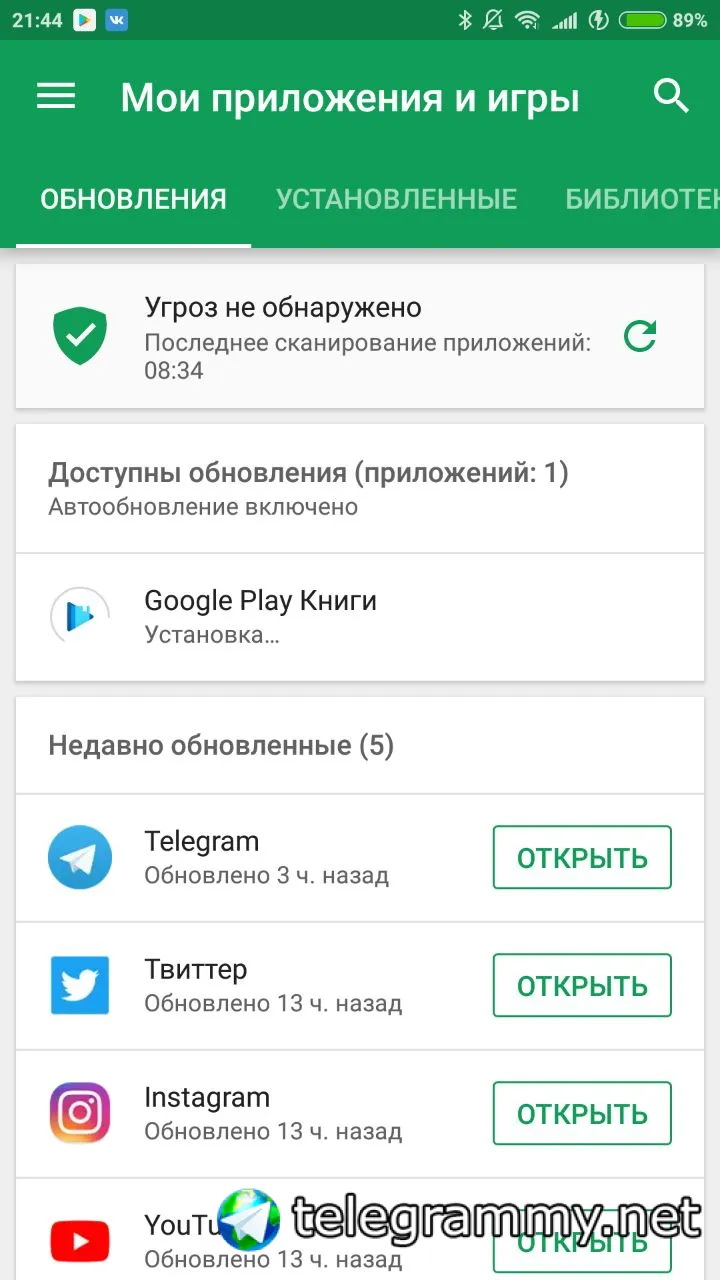Select the Обновления tab
This screenshot has width=720, height=1280.
pyautogui.click(x=133, y=199)
